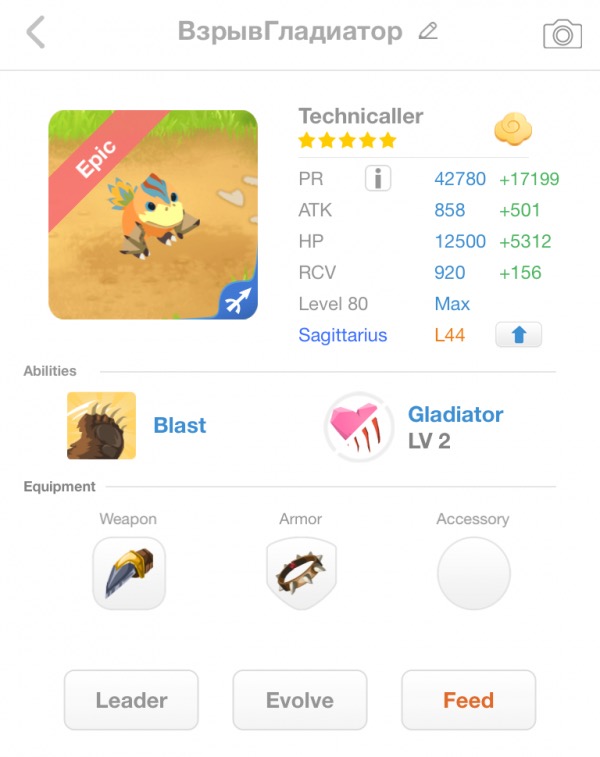Set this monster as Leader
The width and height of the screenshot is (600, 757).
131,700
